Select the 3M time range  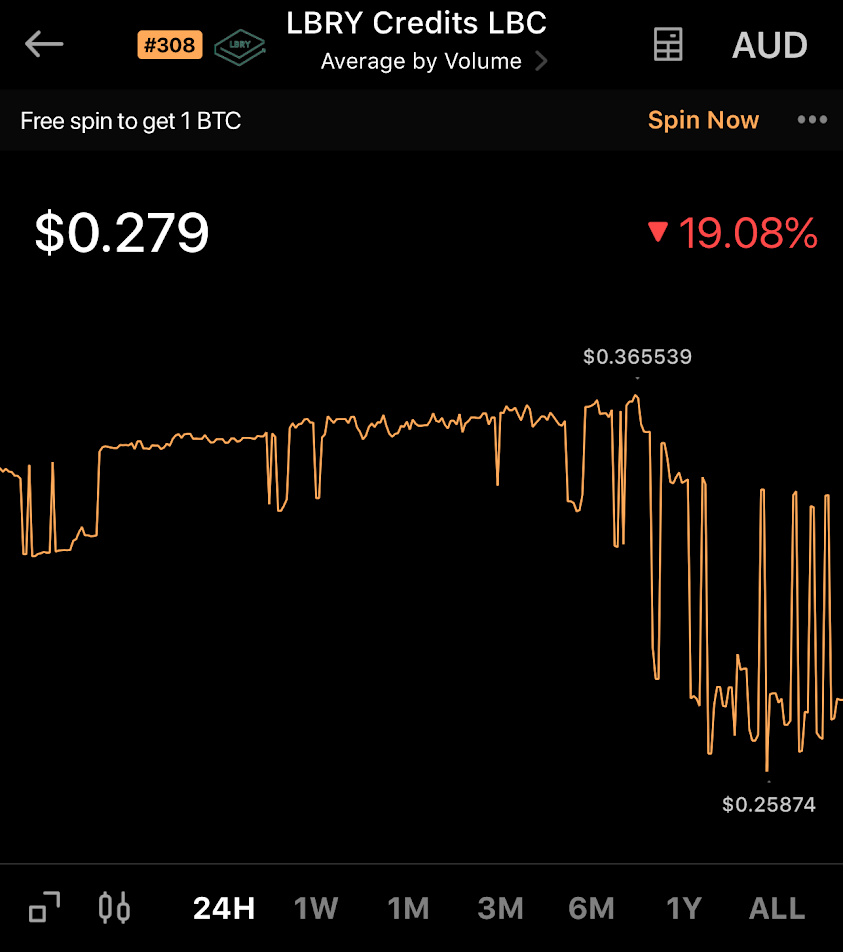[500, 908]
